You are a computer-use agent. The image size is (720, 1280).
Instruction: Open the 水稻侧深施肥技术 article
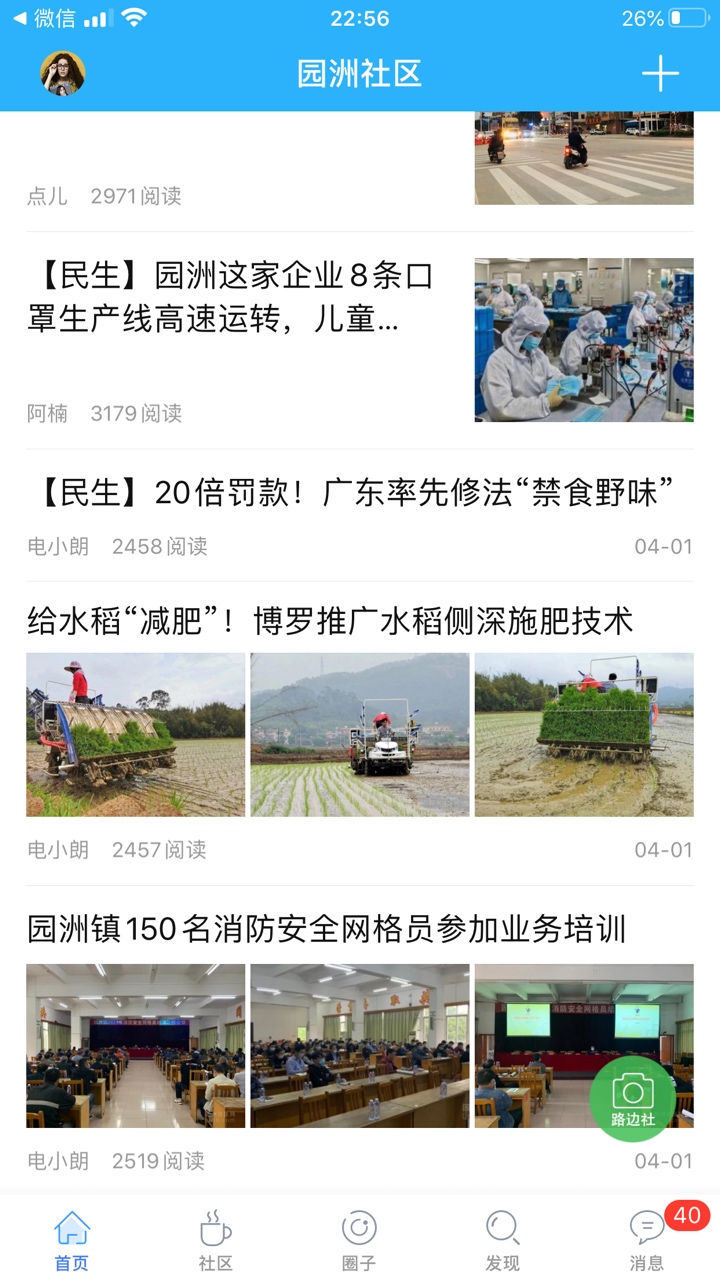pos(330,621)
